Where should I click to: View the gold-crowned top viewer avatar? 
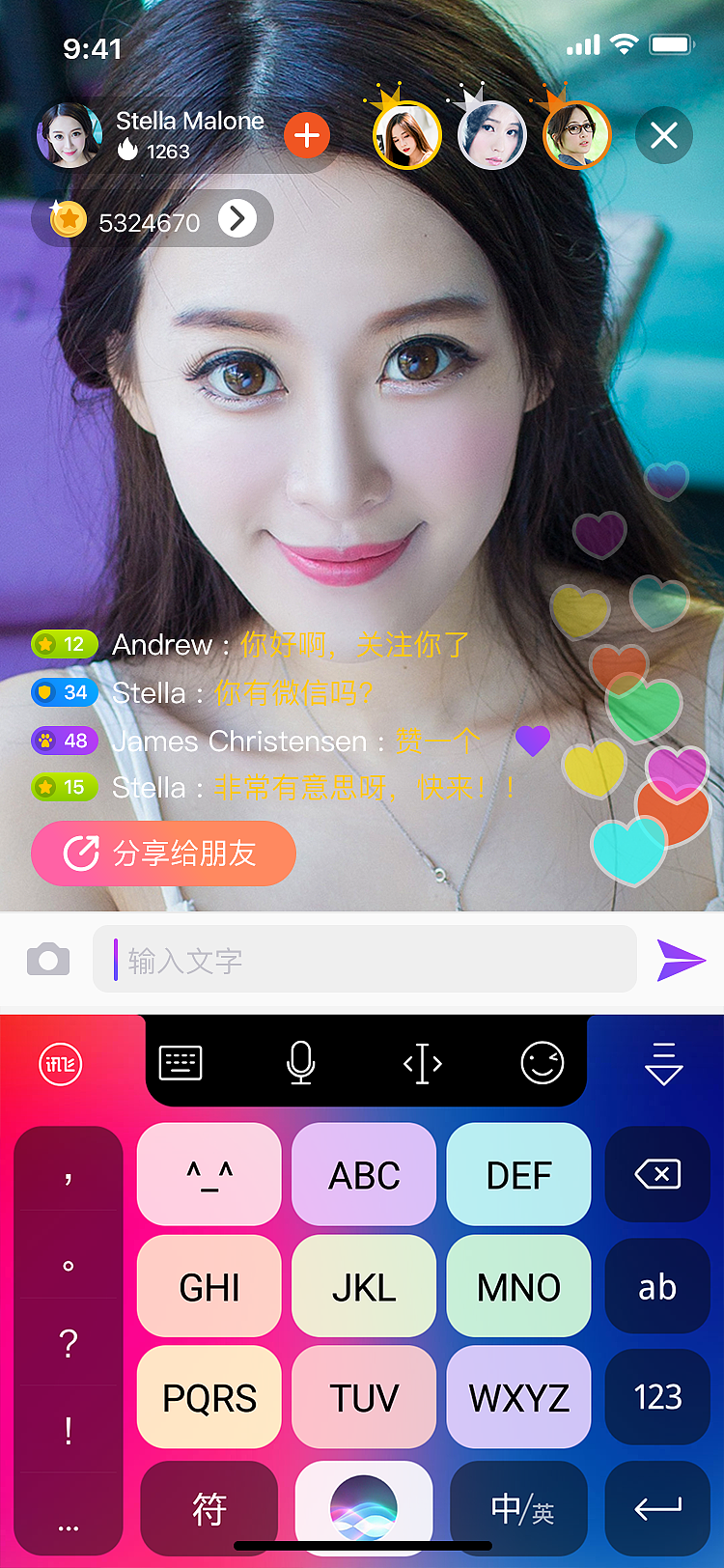pyautogui.click(x=406, y=135)
